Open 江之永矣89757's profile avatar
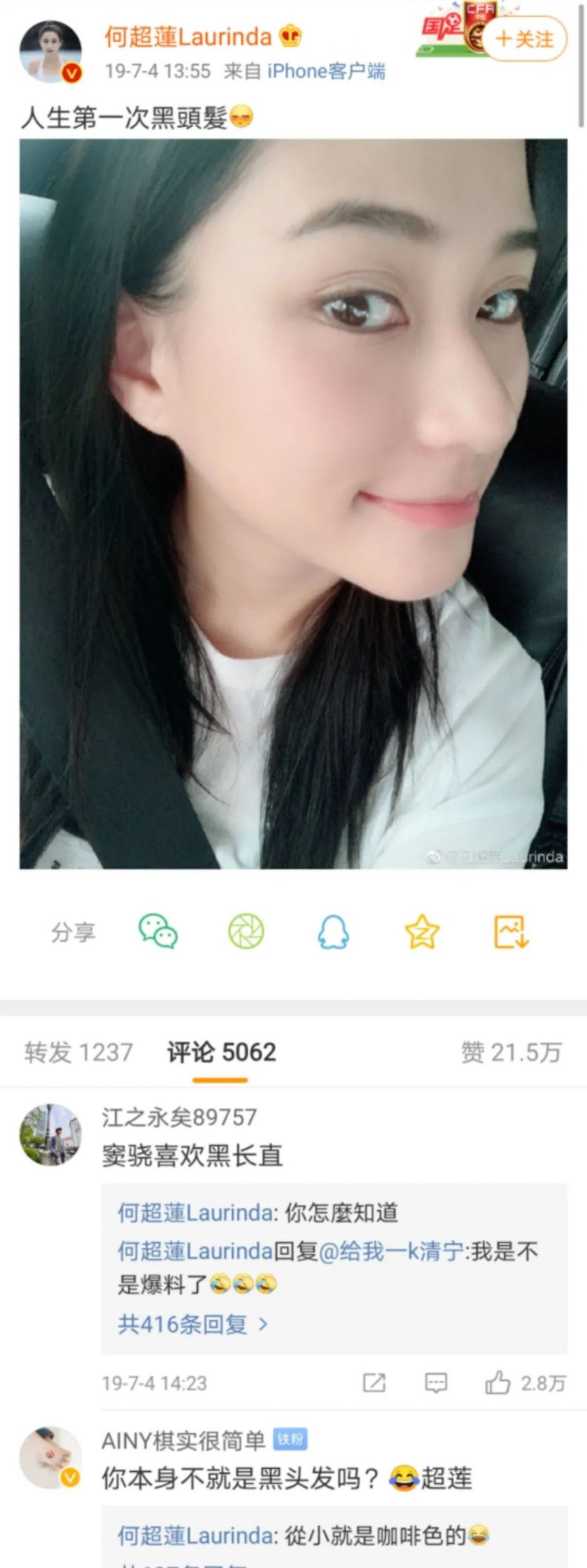The image size is (587, 1568). [x=50, y=1135]
